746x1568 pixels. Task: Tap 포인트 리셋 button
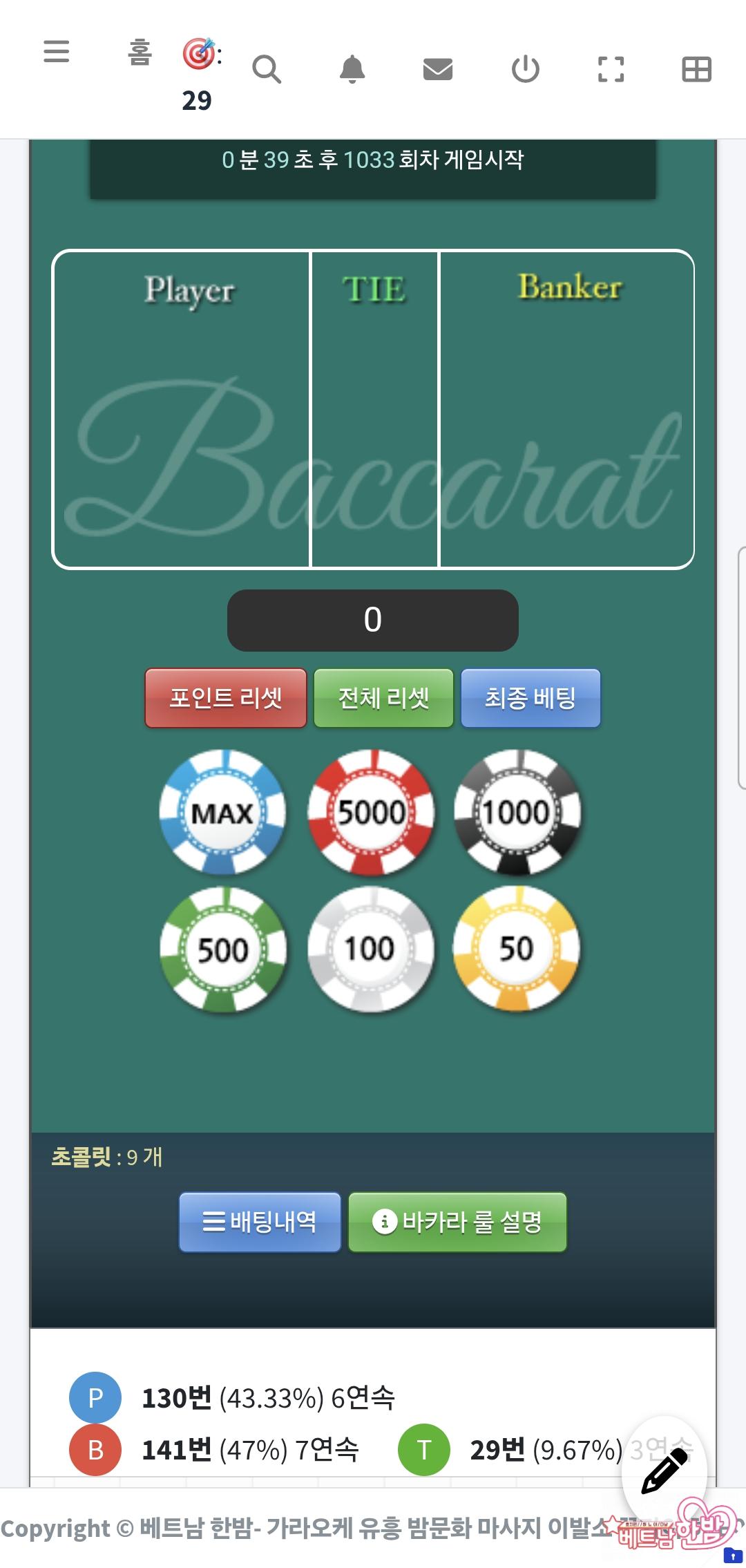coord(226,698)
